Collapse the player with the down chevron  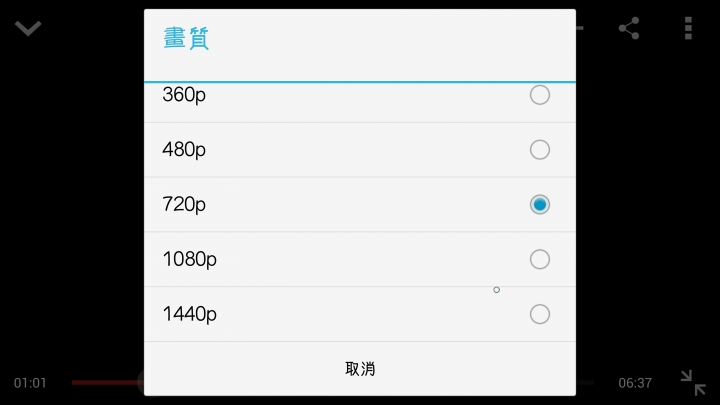click(x=28, y=28)
